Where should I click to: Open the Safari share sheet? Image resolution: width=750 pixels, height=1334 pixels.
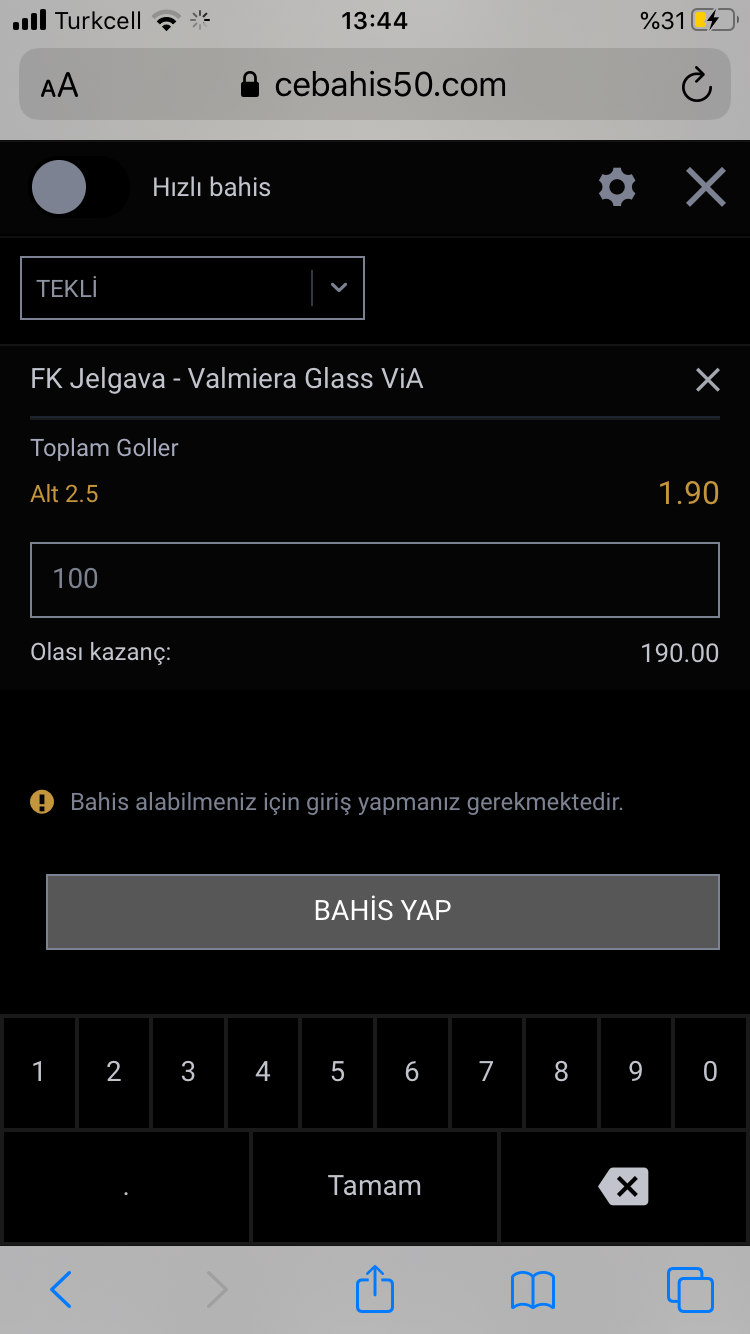375,1288
